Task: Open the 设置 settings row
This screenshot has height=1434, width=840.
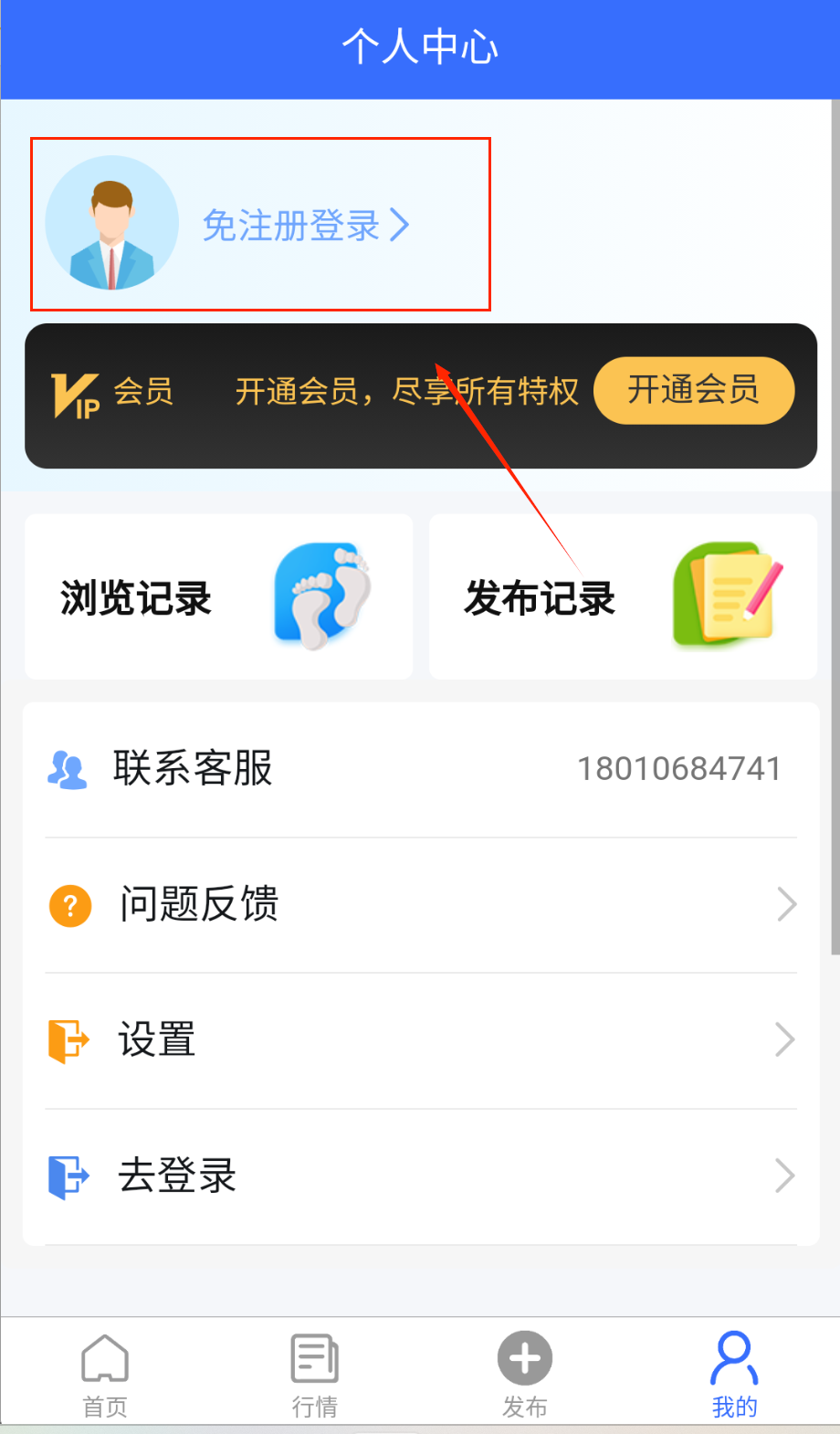Action: click(420, 1039)
